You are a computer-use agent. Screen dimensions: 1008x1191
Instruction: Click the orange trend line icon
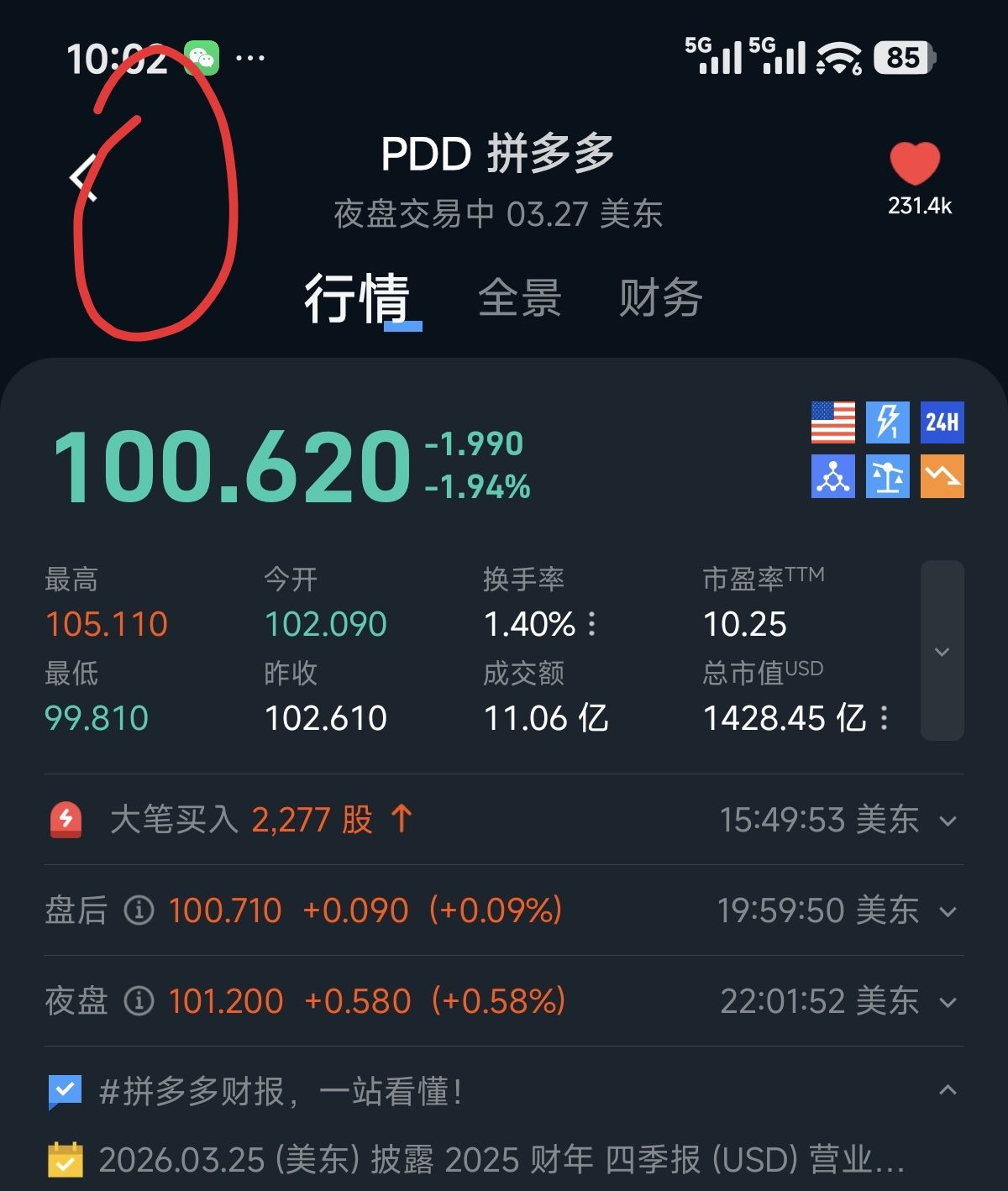(942, 476)
